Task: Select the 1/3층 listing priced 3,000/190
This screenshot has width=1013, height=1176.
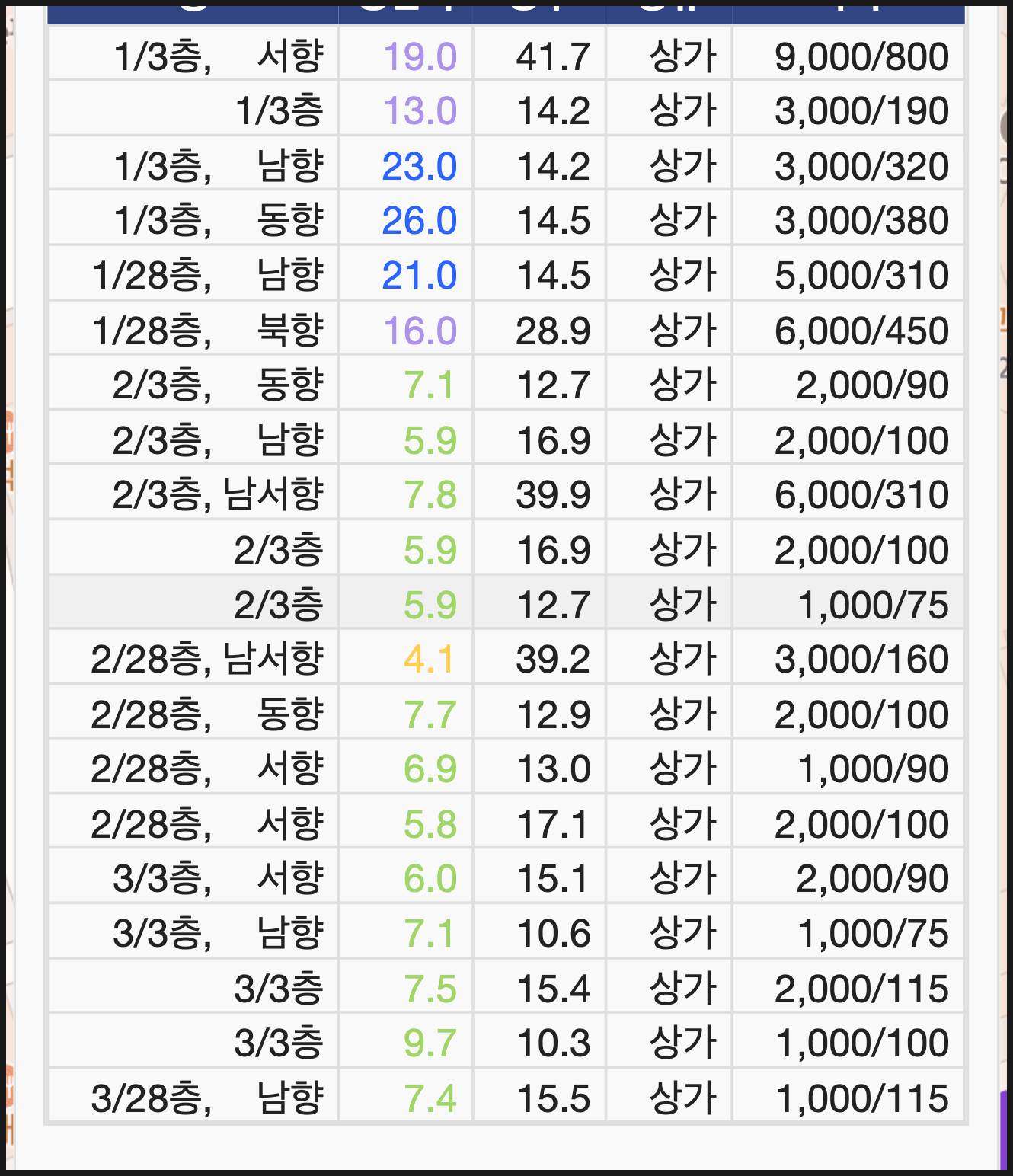Action: click(506, 111)
